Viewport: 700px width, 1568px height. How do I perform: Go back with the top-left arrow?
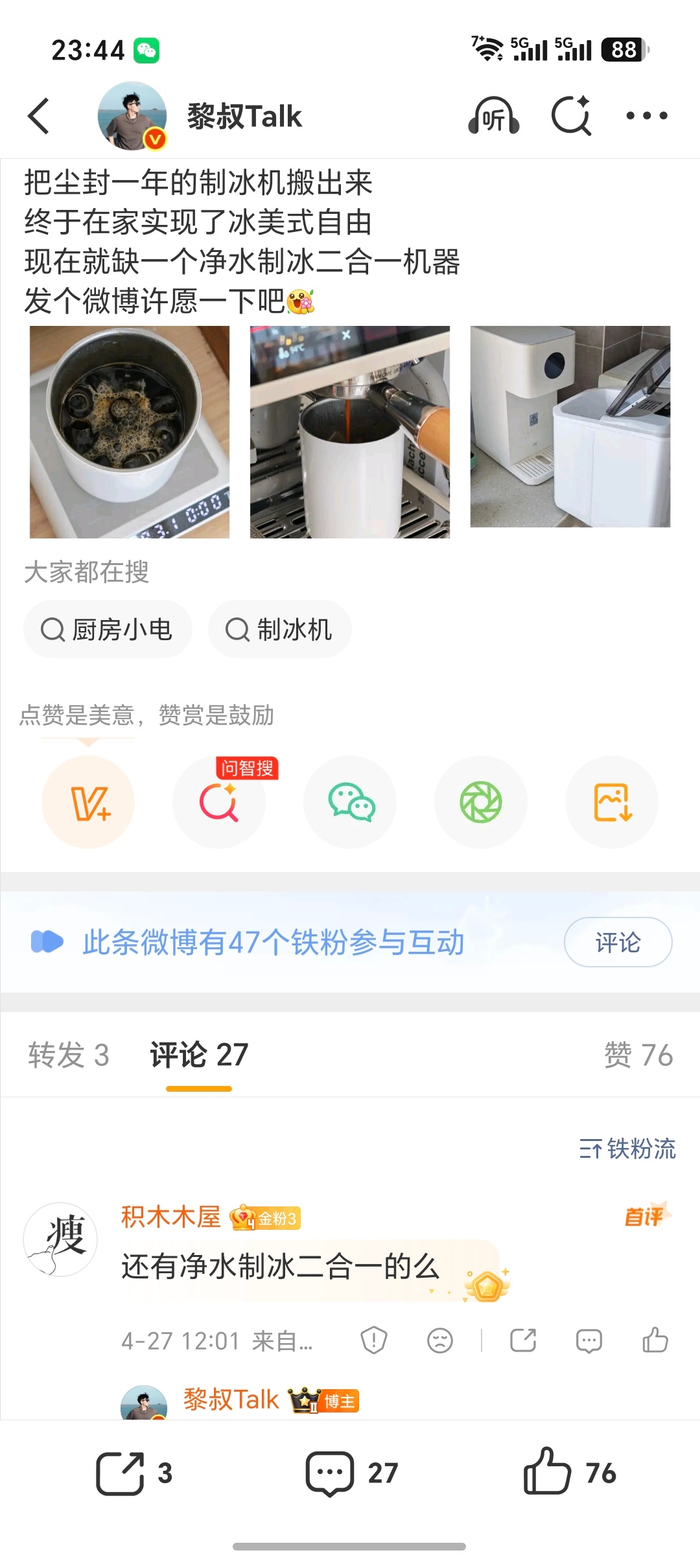click(x=39, y=116)
